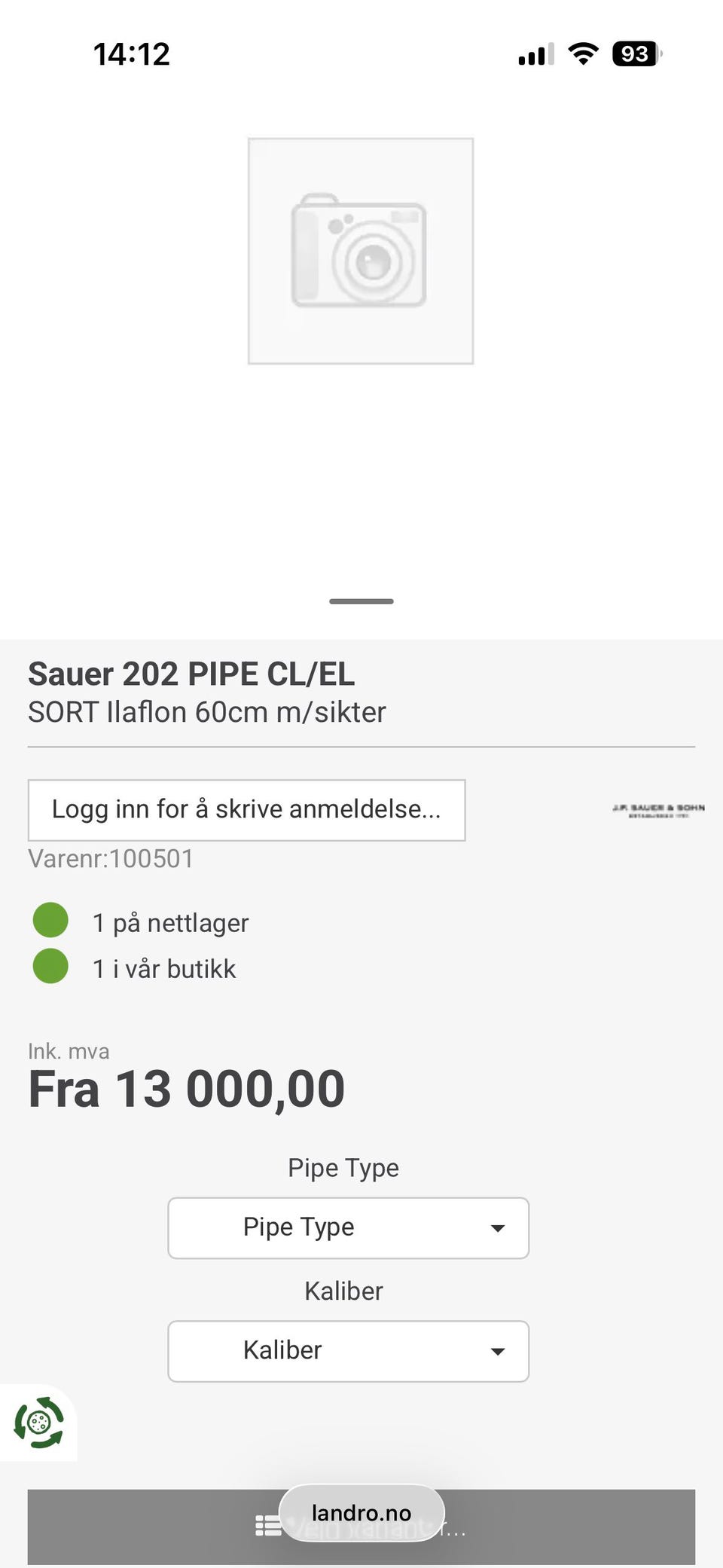Viewport: 723px width, 1568px height.
Task: Click the recycling chat icon bottom left
Action: click(x=38, y=1424)
